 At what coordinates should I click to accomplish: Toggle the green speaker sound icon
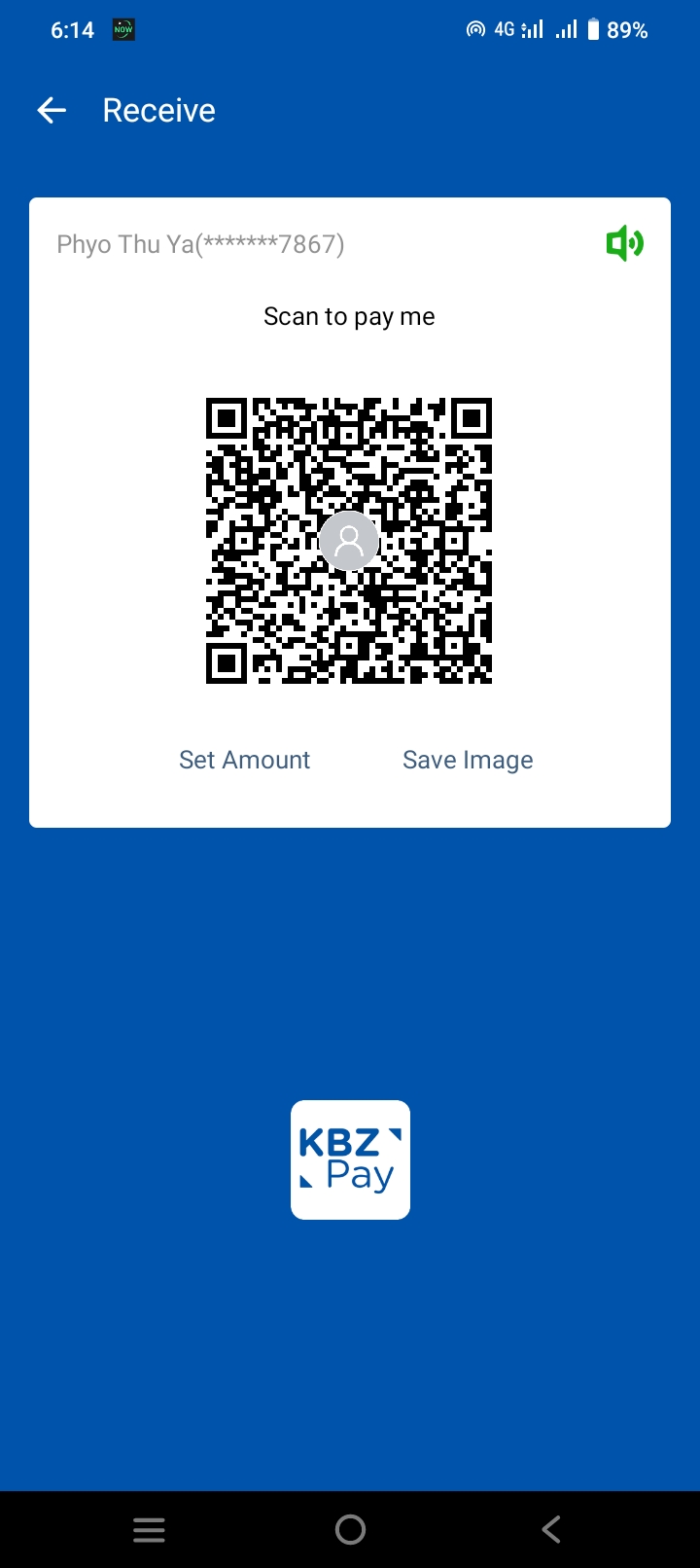[x=624, y=243]
